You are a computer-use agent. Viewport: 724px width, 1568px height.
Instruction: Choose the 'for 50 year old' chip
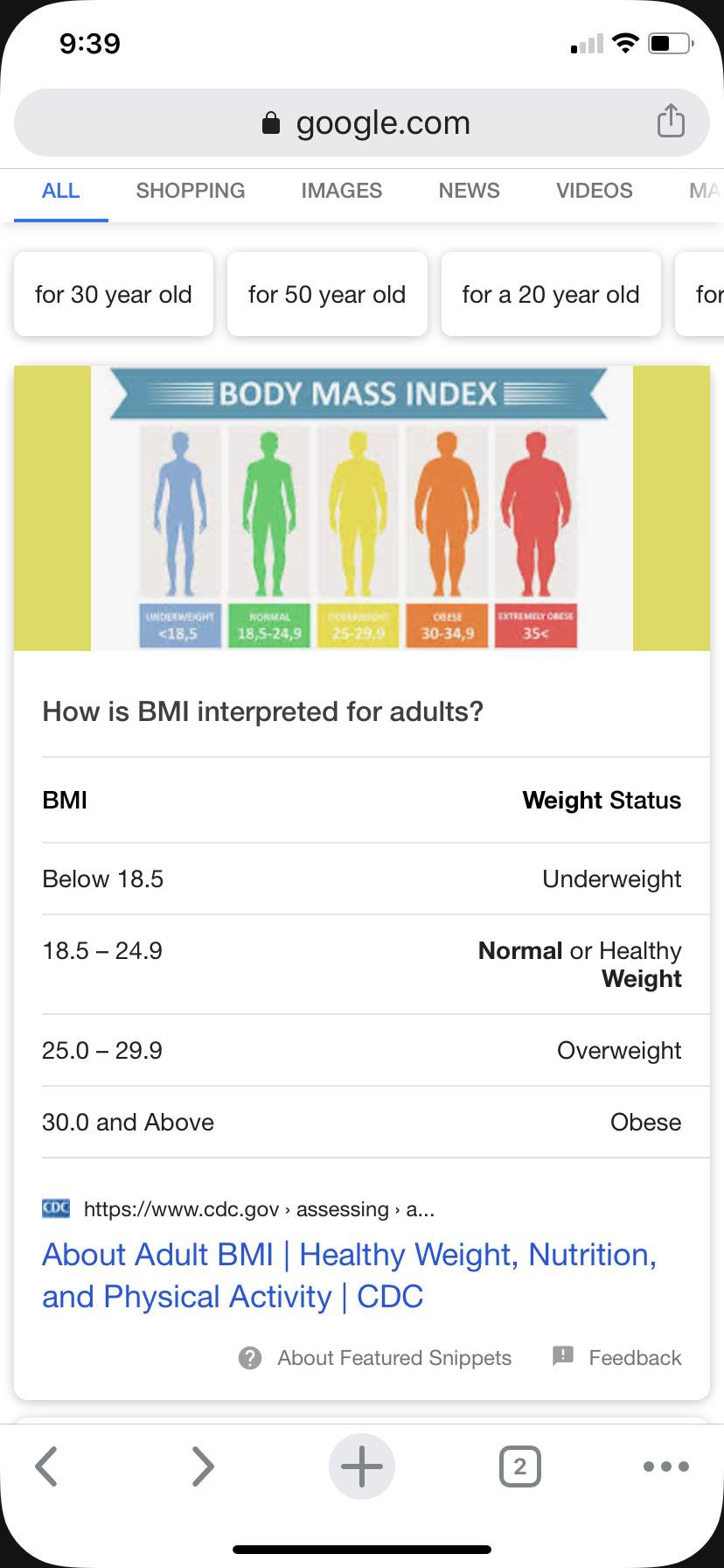pos(327,295)
